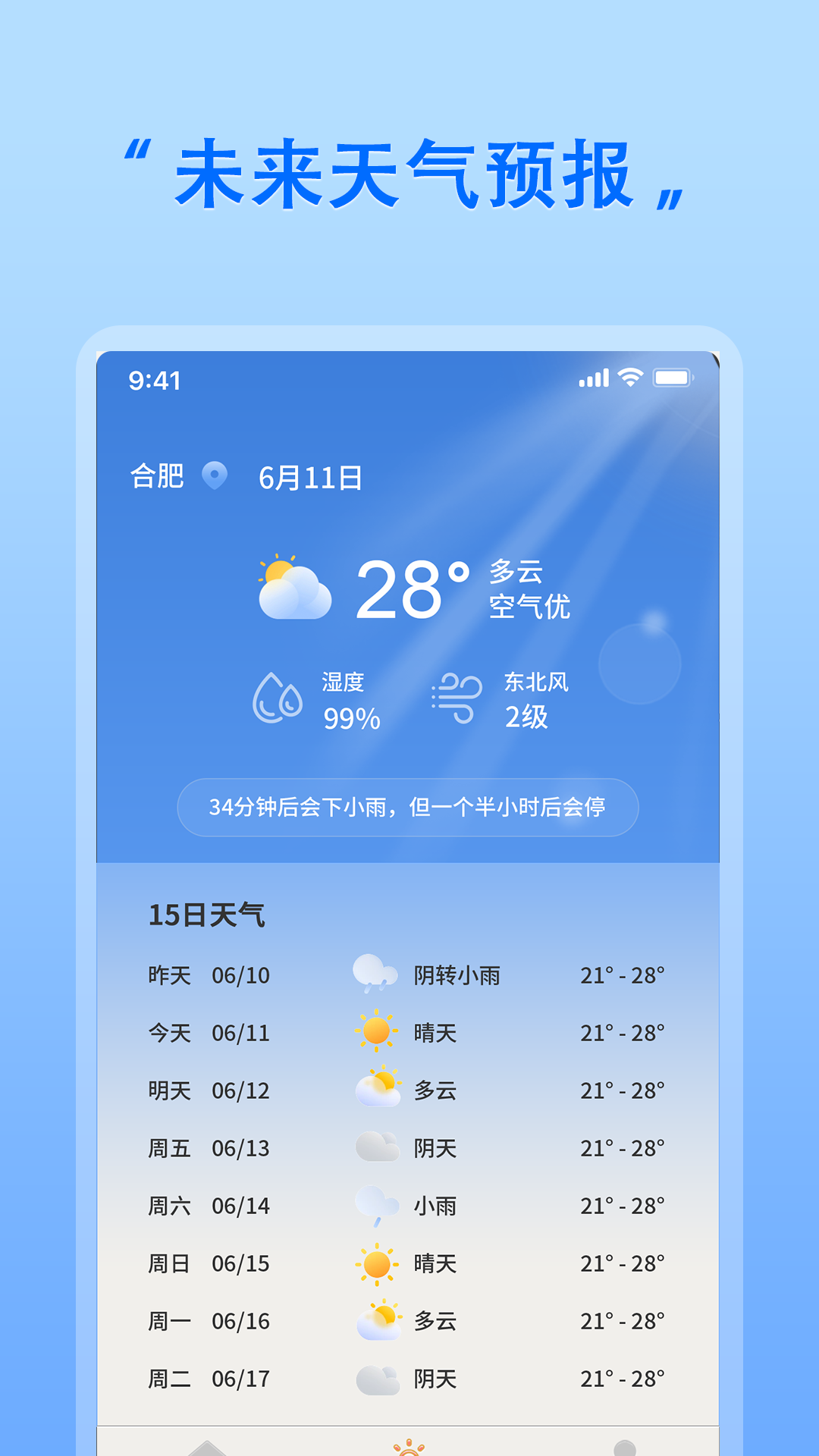Tap the sun icon in the 今天 06/11 row
Image resolution: width=819 pixels, height=1456 pixels.
[377, 1031]
